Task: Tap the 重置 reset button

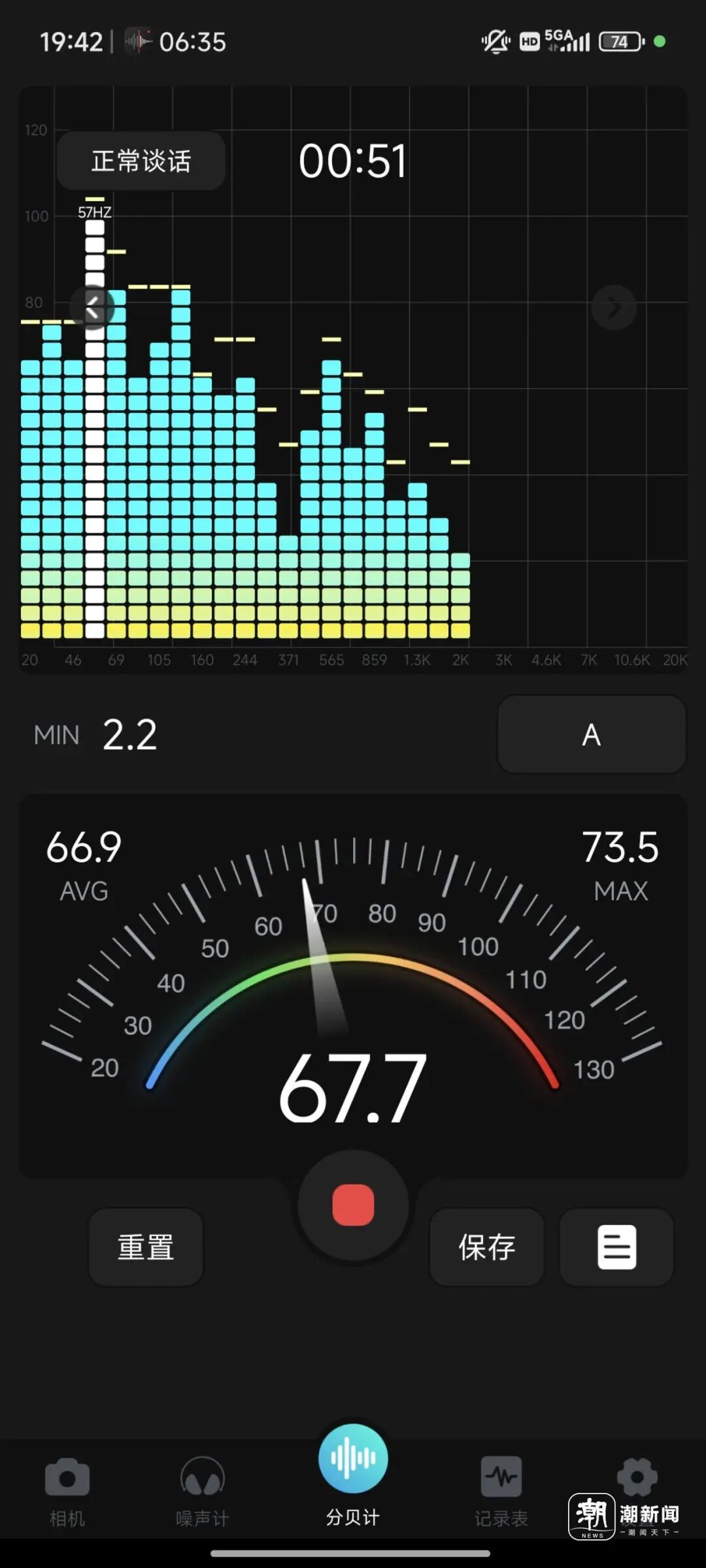Action: pos(146,1247)
